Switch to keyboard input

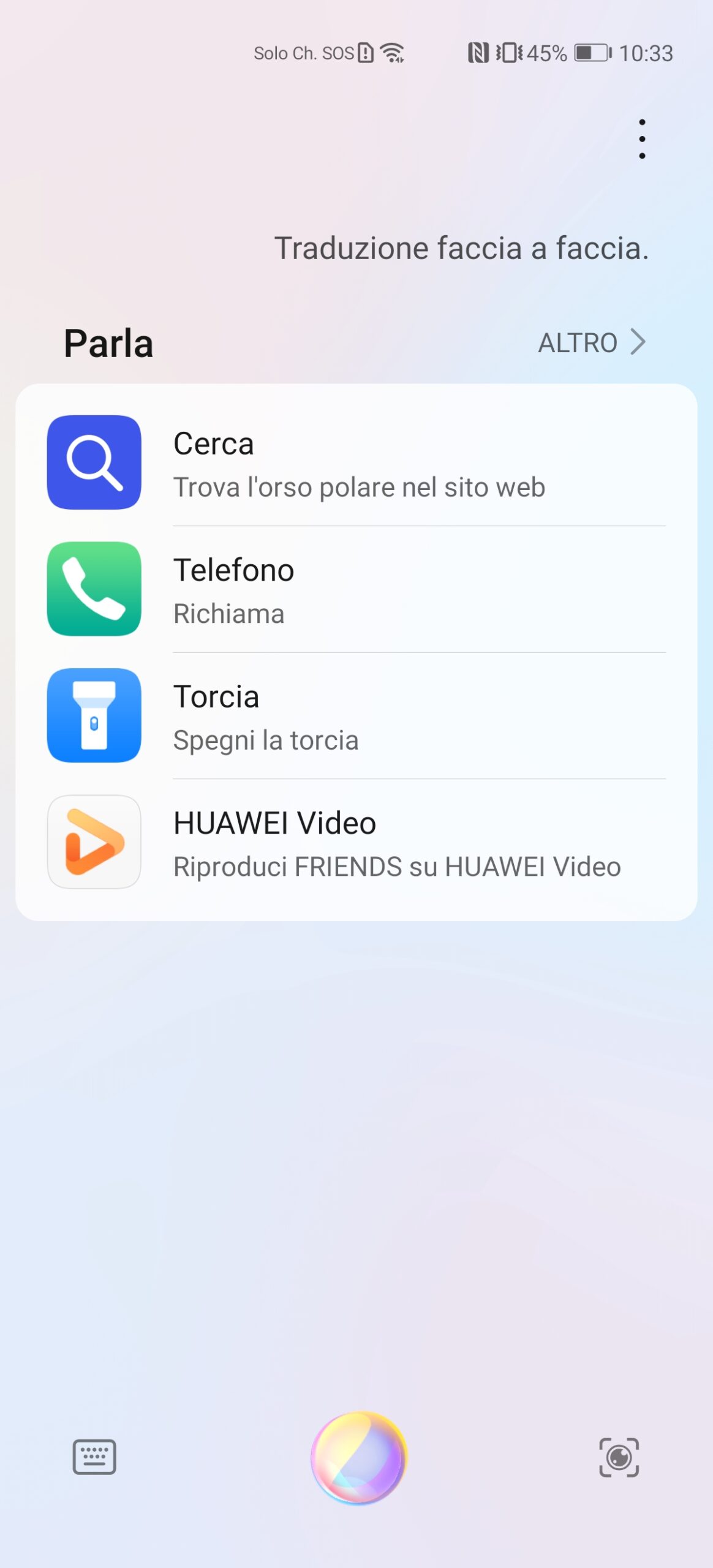click(x=94, y=1457)
